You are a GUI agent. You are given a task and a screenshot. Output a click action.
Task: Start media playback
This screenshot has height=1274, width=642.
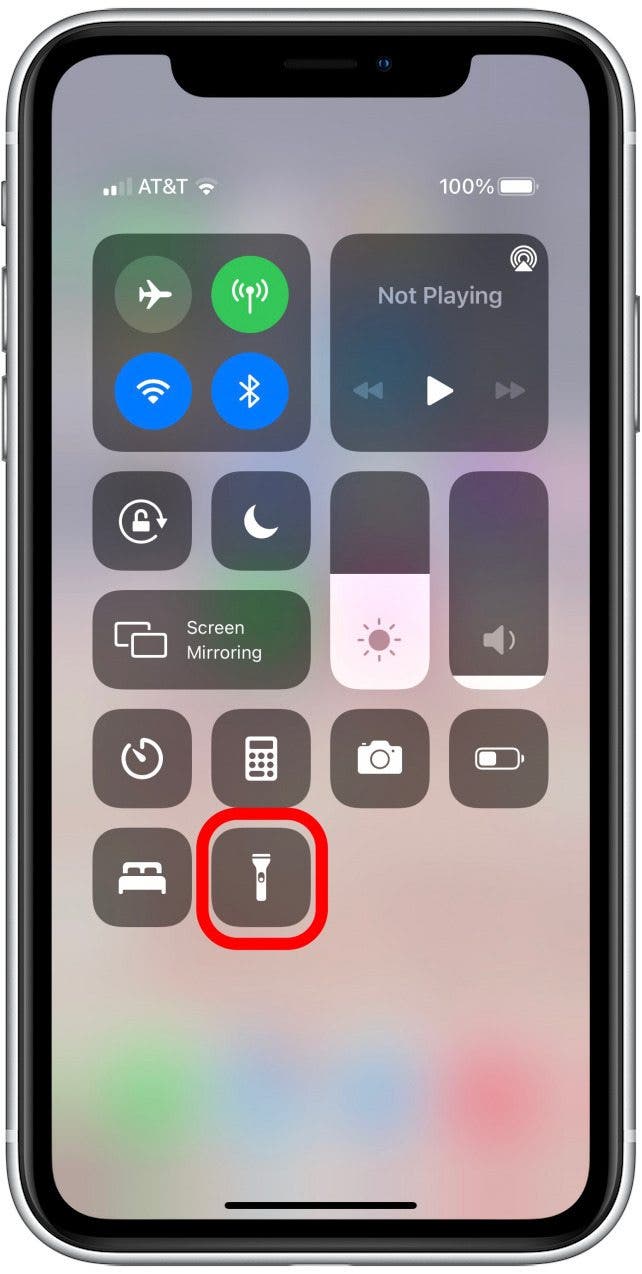[439, 391]
